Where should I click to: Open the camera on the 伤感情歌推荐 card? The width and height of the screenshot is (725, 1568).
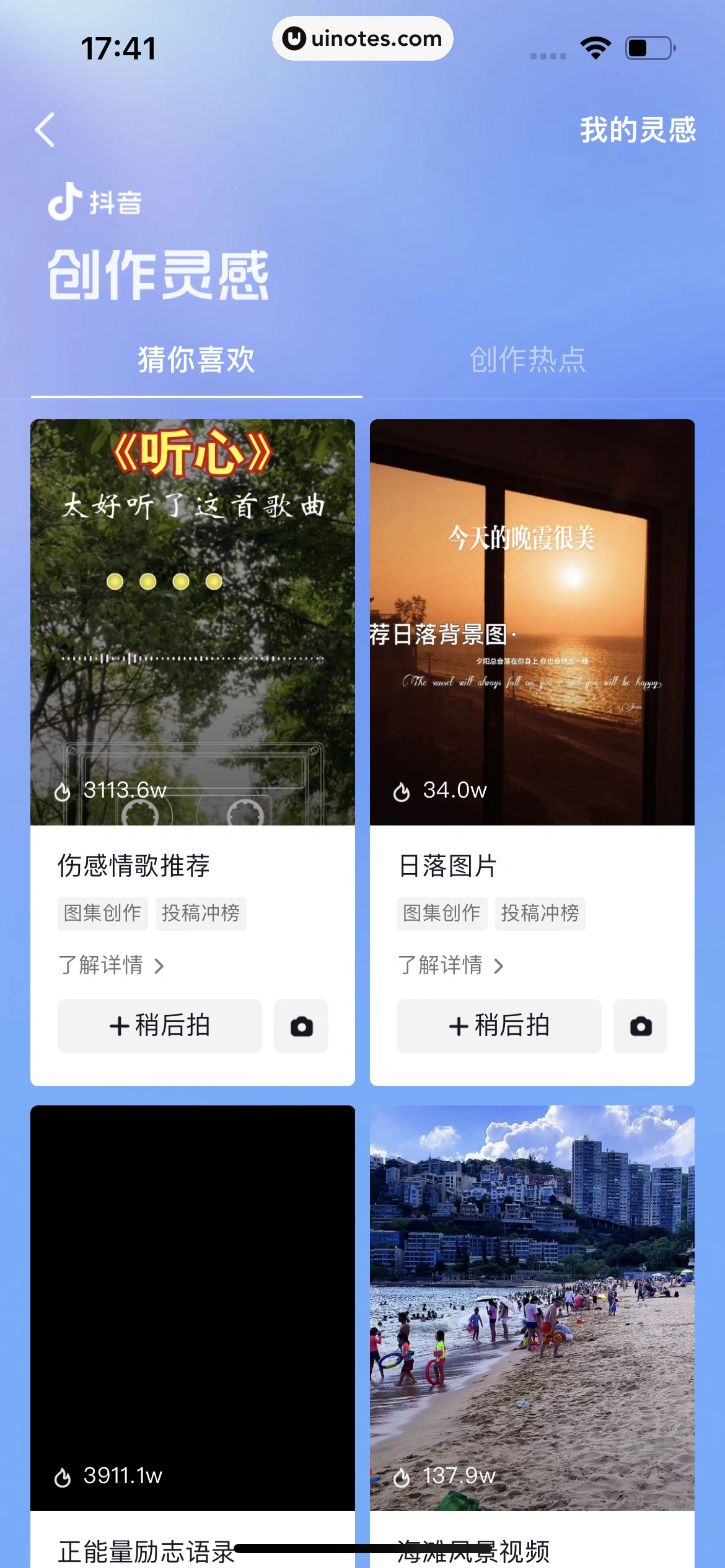pyautogui.click(x=301, y=1026)
